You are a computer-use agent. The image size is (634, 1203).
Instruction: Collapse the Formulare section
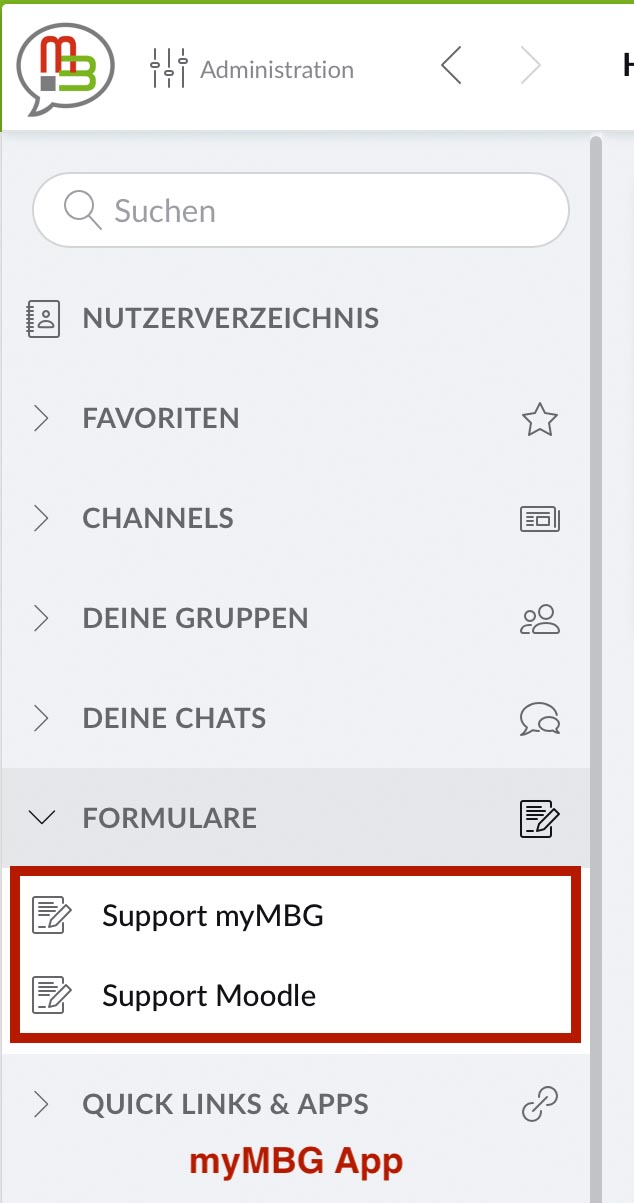click(x=170, y=818)
